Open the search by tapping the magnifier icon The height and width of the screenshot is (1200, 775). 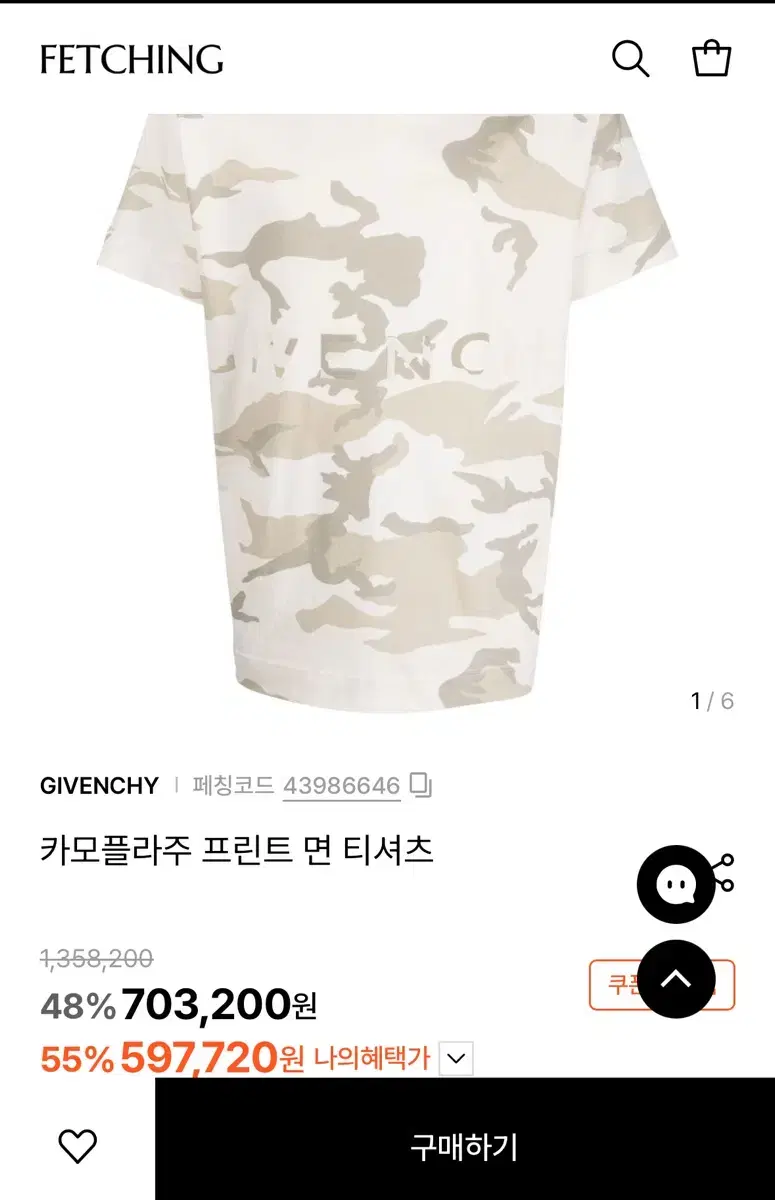click(630, 60)
